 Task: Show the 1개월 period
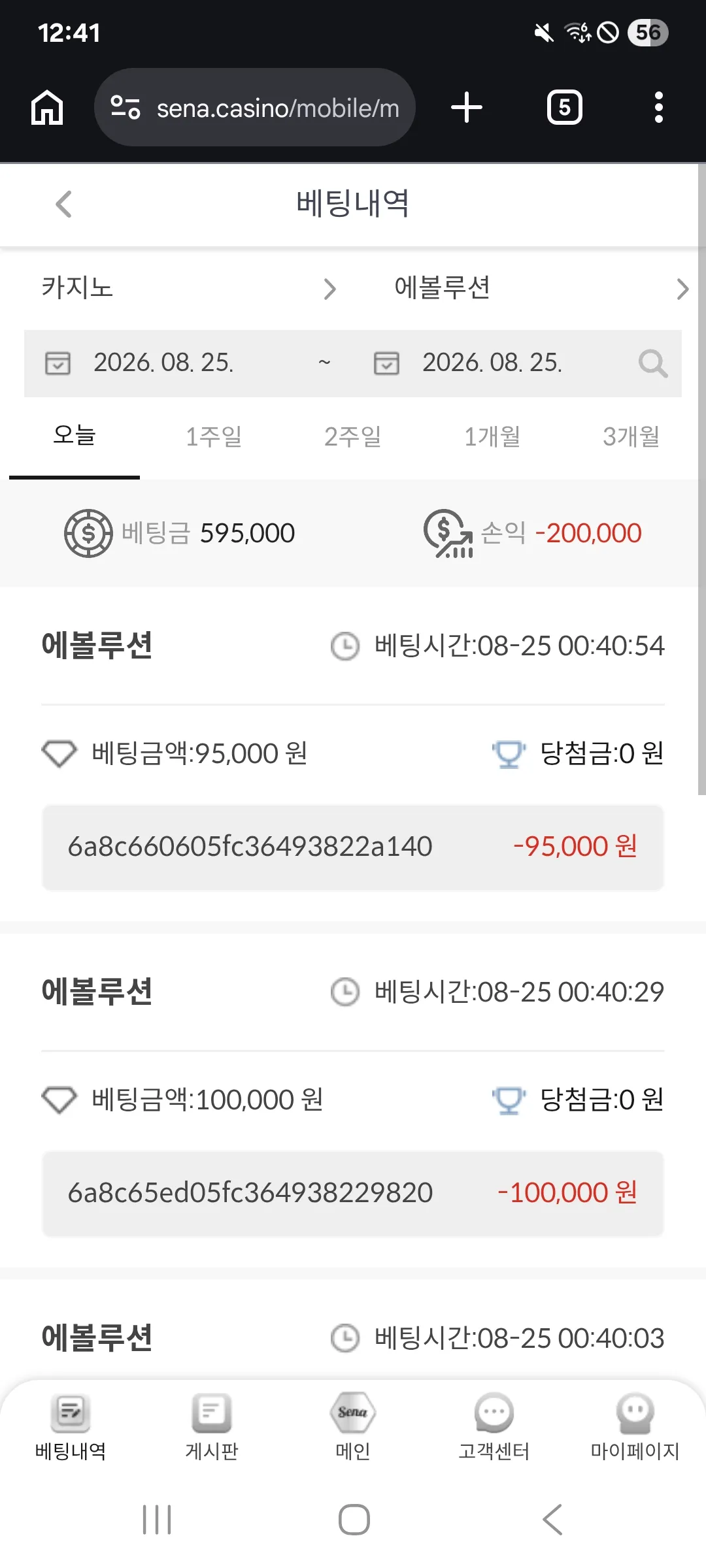coord(492,436)
